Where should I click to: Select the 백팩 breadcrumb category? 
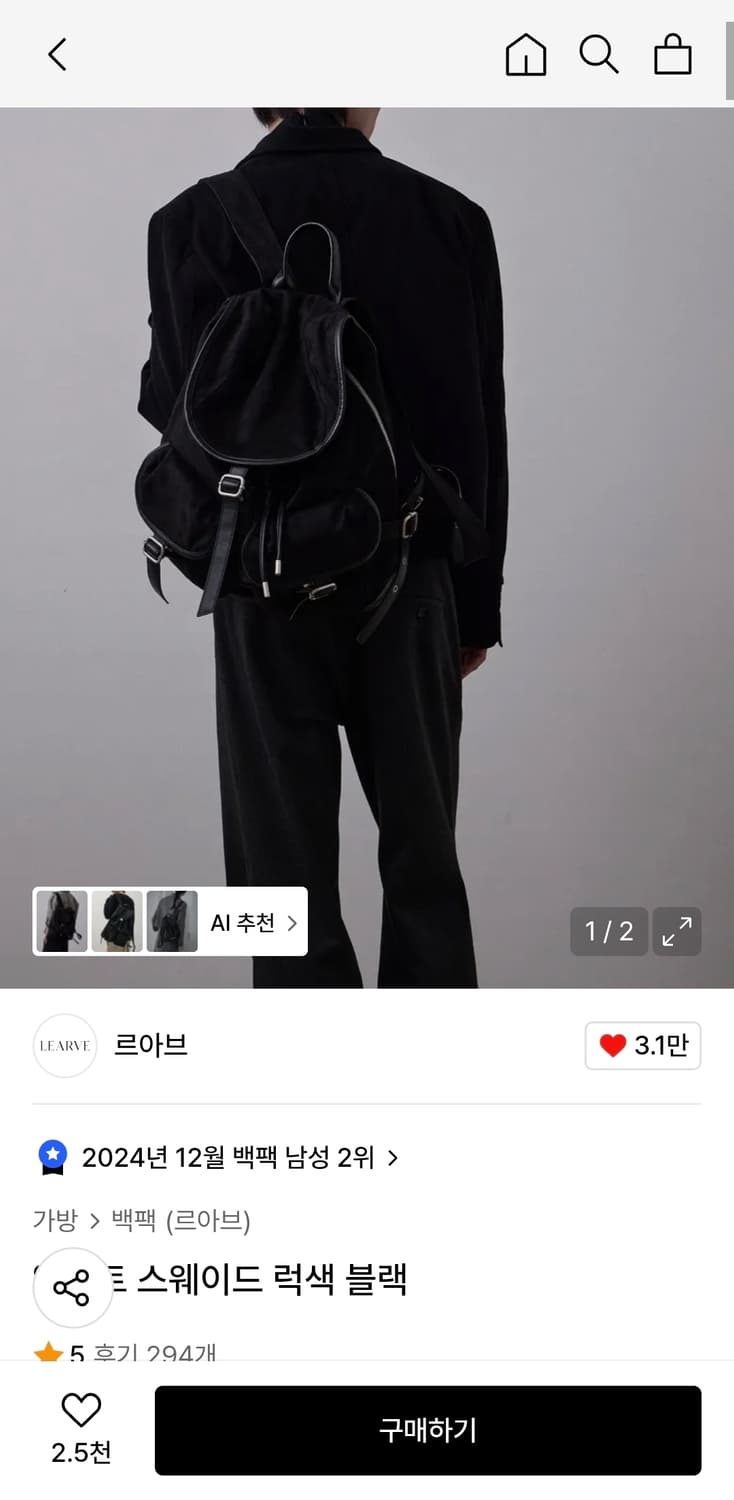[129, 1221]
